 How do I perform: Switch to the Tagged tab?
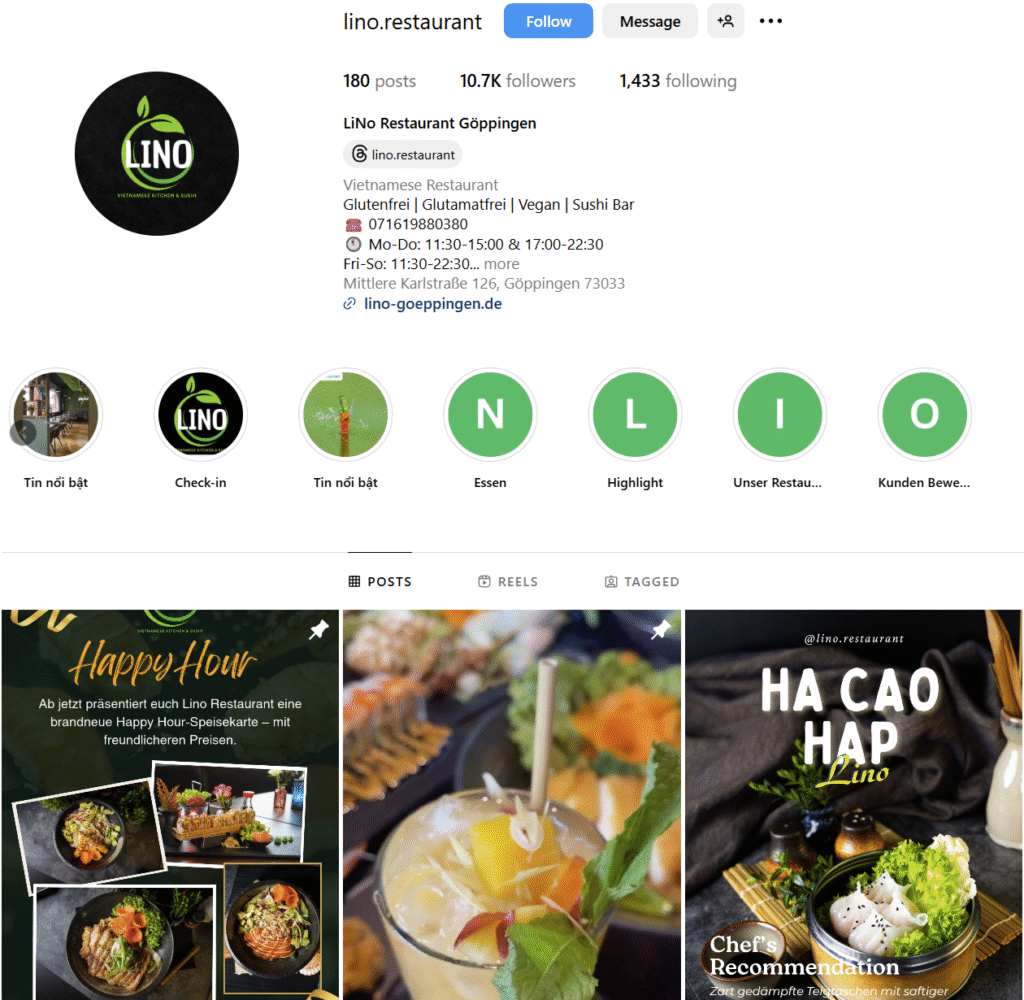[642, 581]
